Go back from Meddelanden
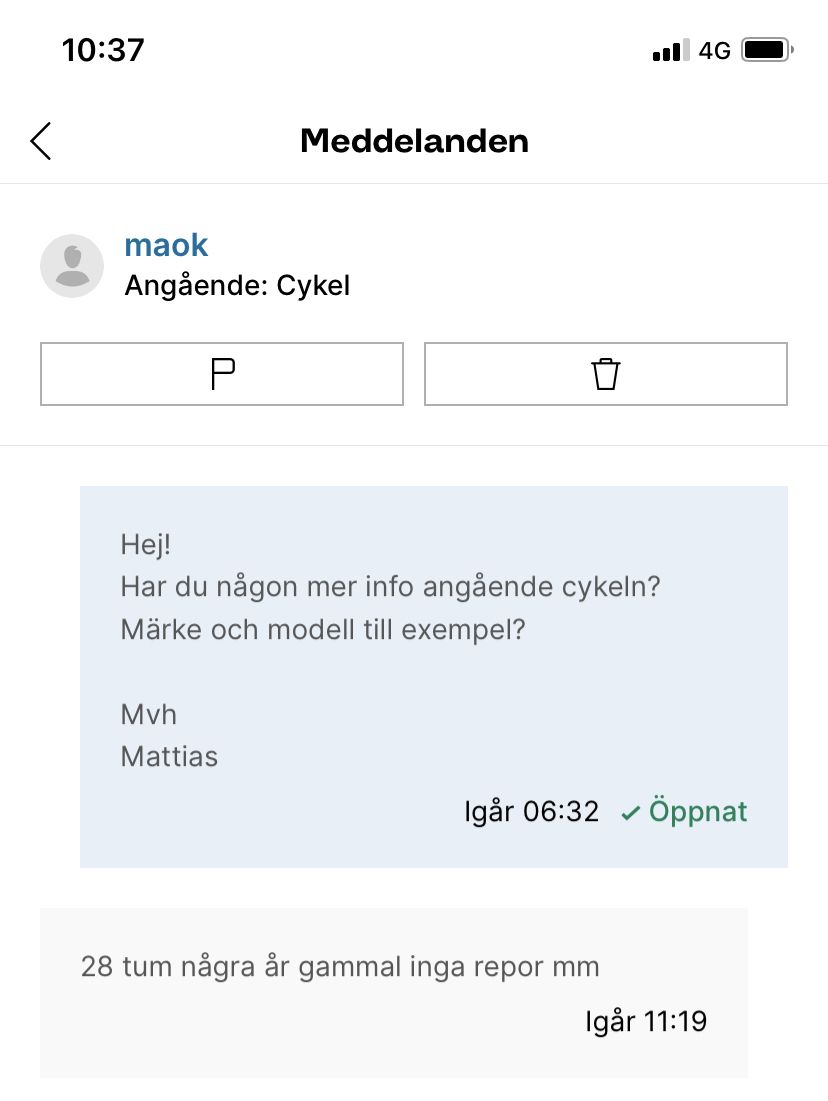The image size is (828, 1101). [41, 141]
